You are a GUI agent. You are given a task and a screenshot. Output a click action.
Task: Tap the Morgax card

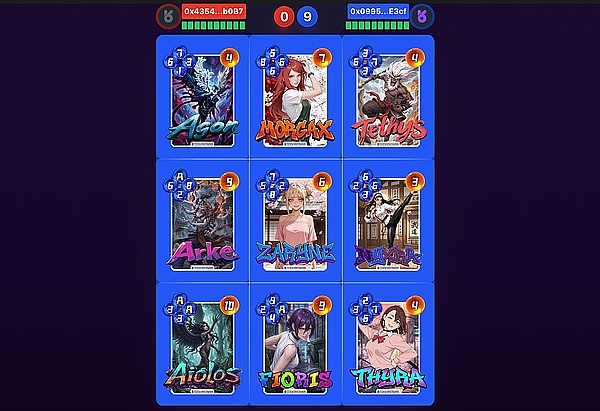coord(295,97)
